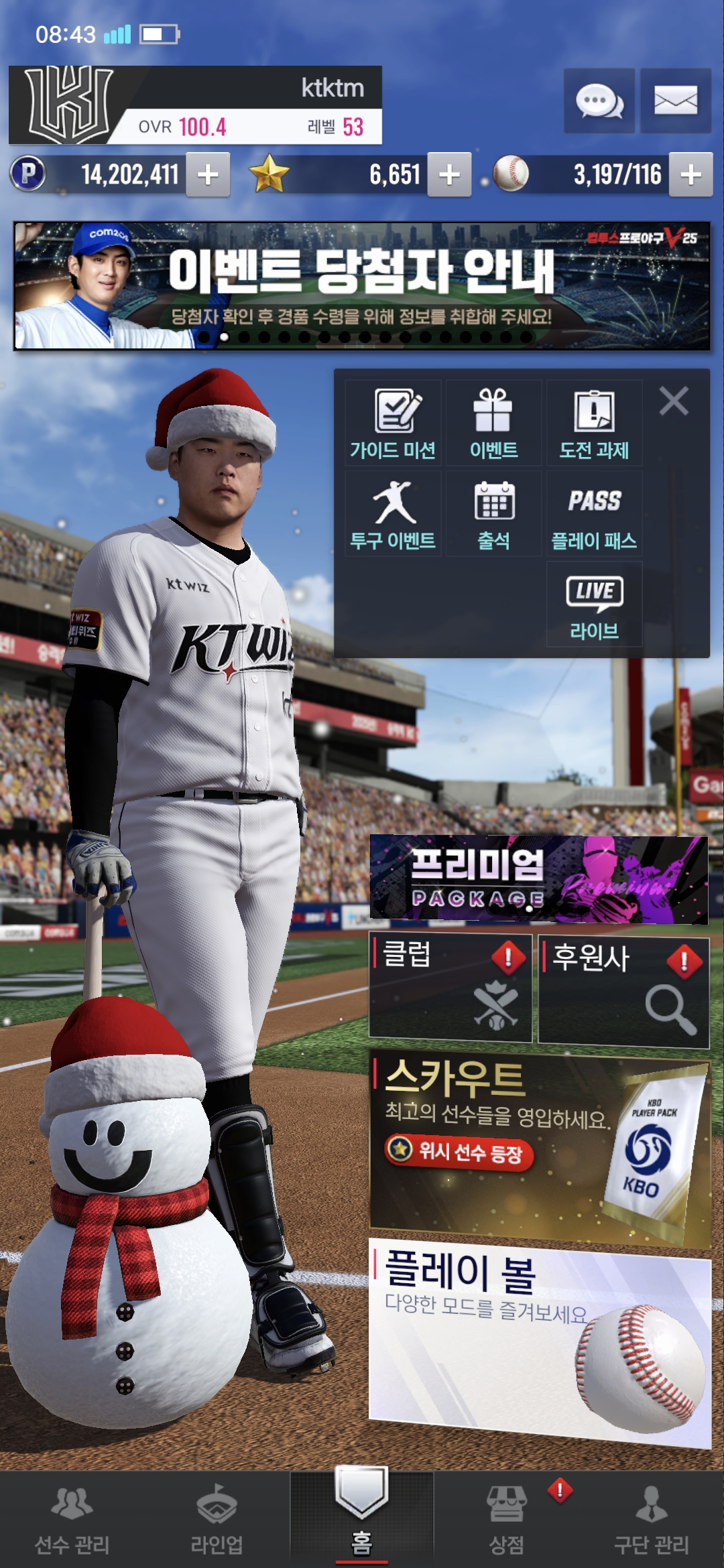Image resolution: width=724 pixels, height=1568 pixels.
Task: Open the 스카우트 card
Action: coord(540,1147)
